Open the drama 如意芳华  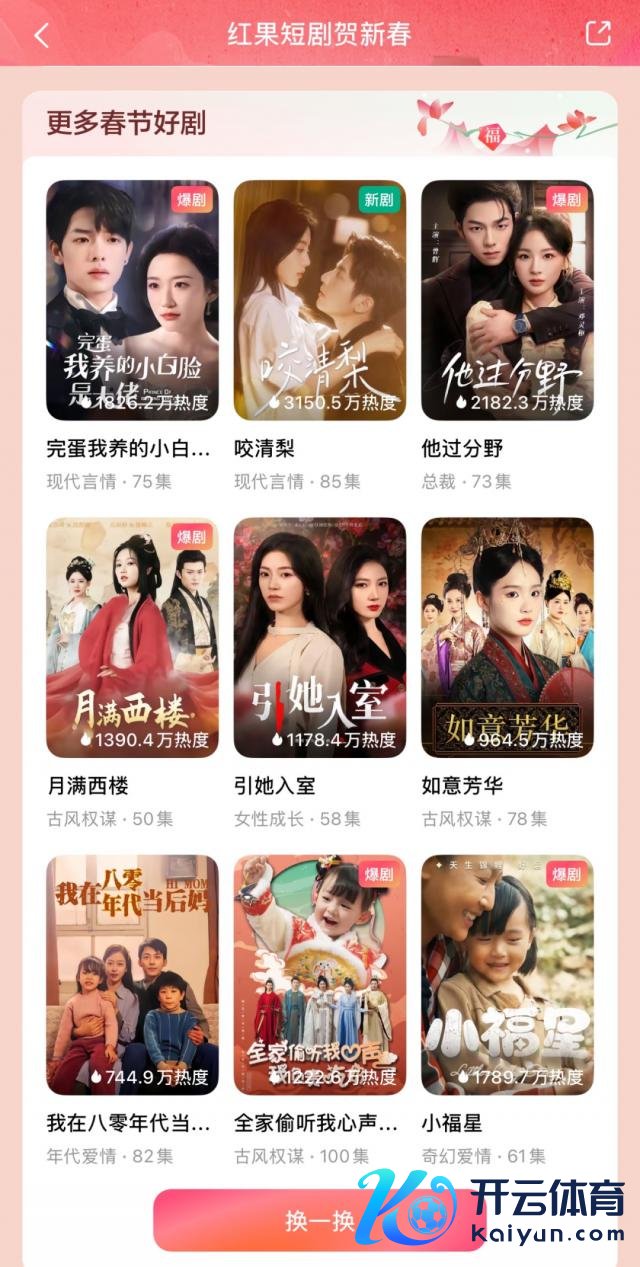pyautogui.click(x=507, y=637)
